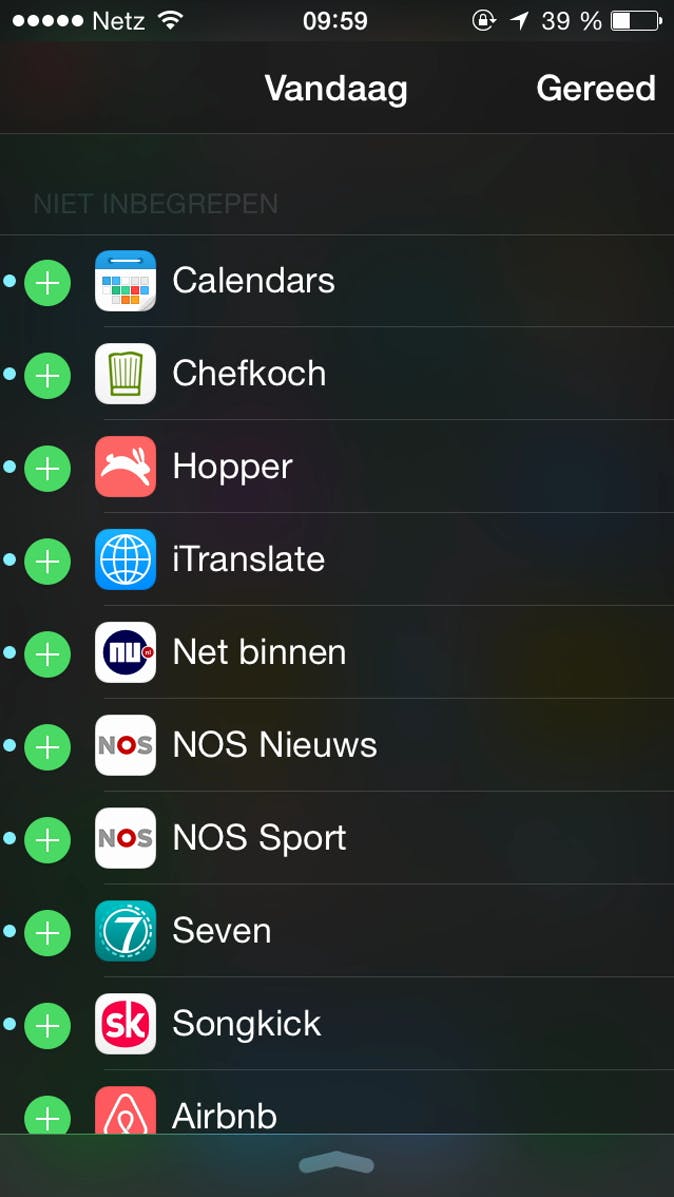
Task: Include iTranslate with its plus button
Action: pyautogui.click(x=47, y=561)
